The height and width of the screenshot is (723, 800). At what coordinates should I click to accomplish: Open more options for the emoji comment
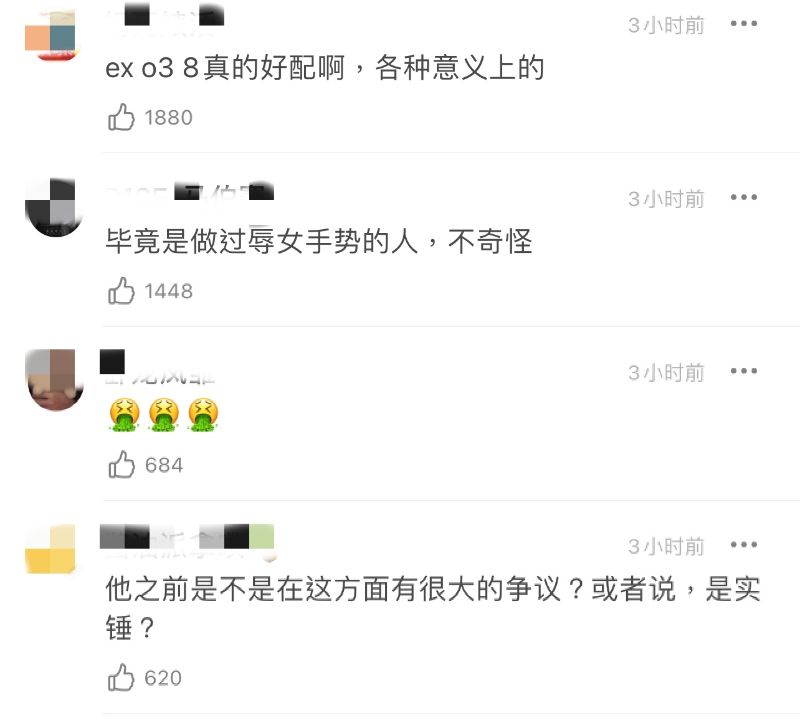point(743,372)
